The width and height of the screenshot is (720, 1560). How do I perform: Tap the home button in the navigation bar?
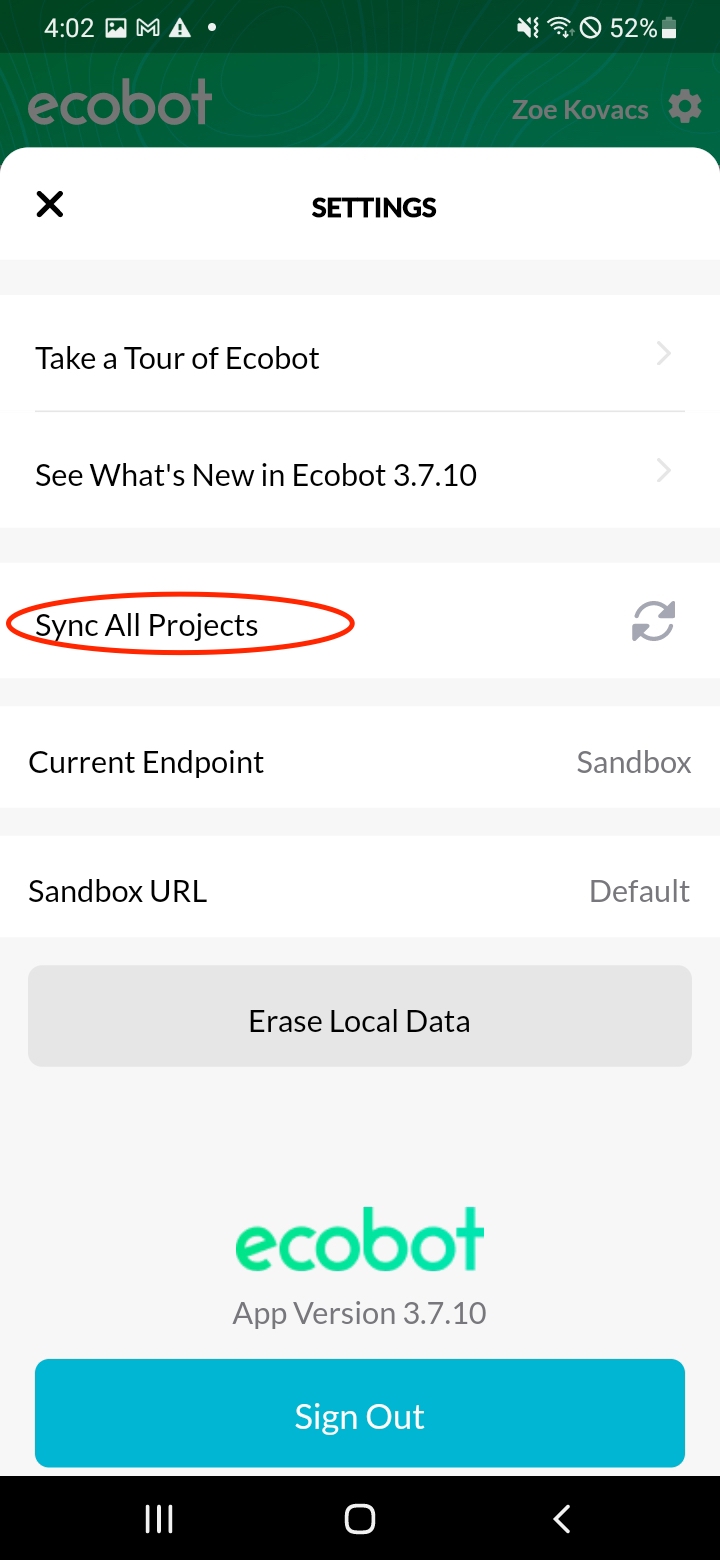(x=359, y=1517)
